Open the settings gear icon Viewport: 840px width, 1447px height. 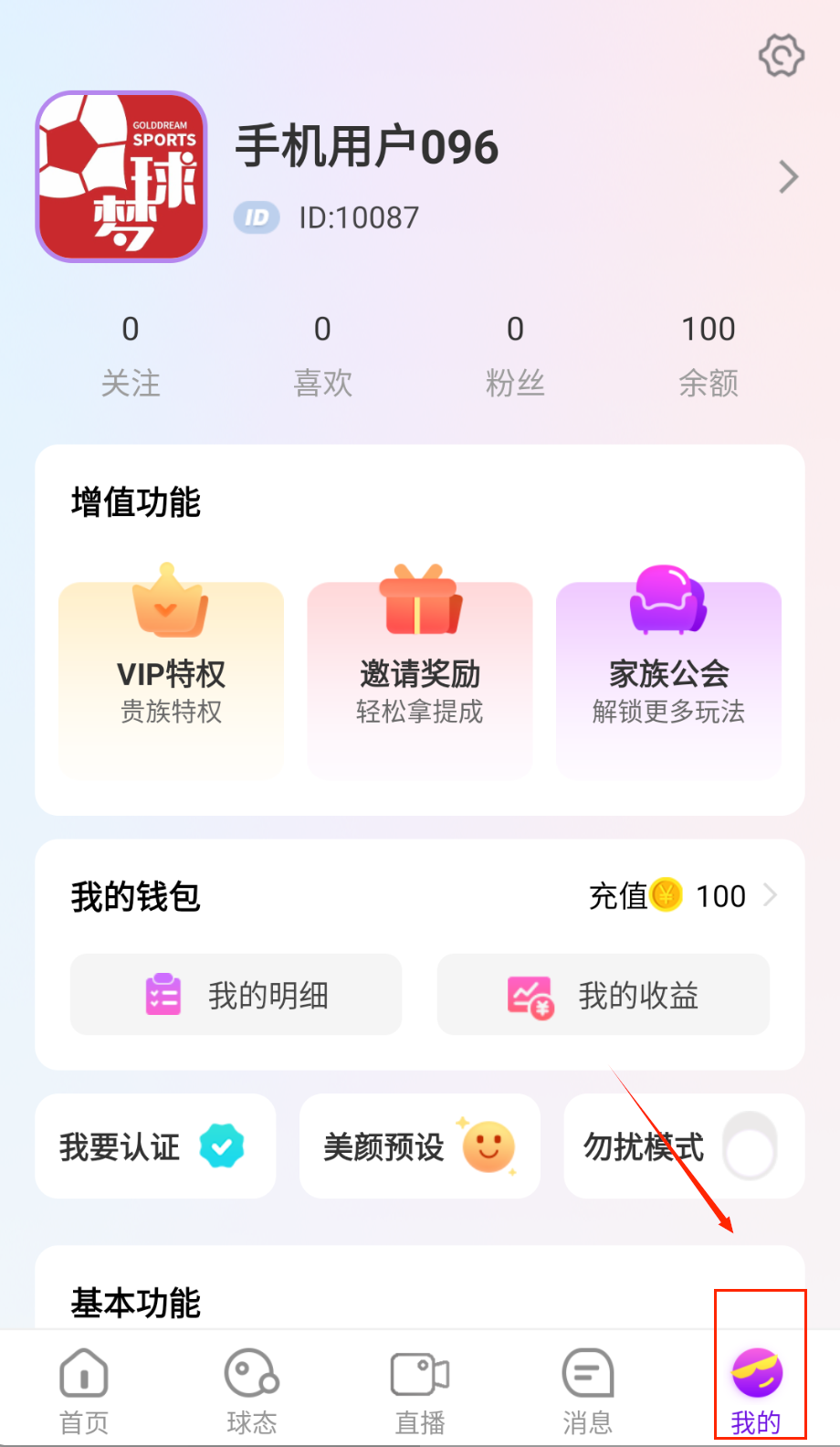(x=781, y=57)
